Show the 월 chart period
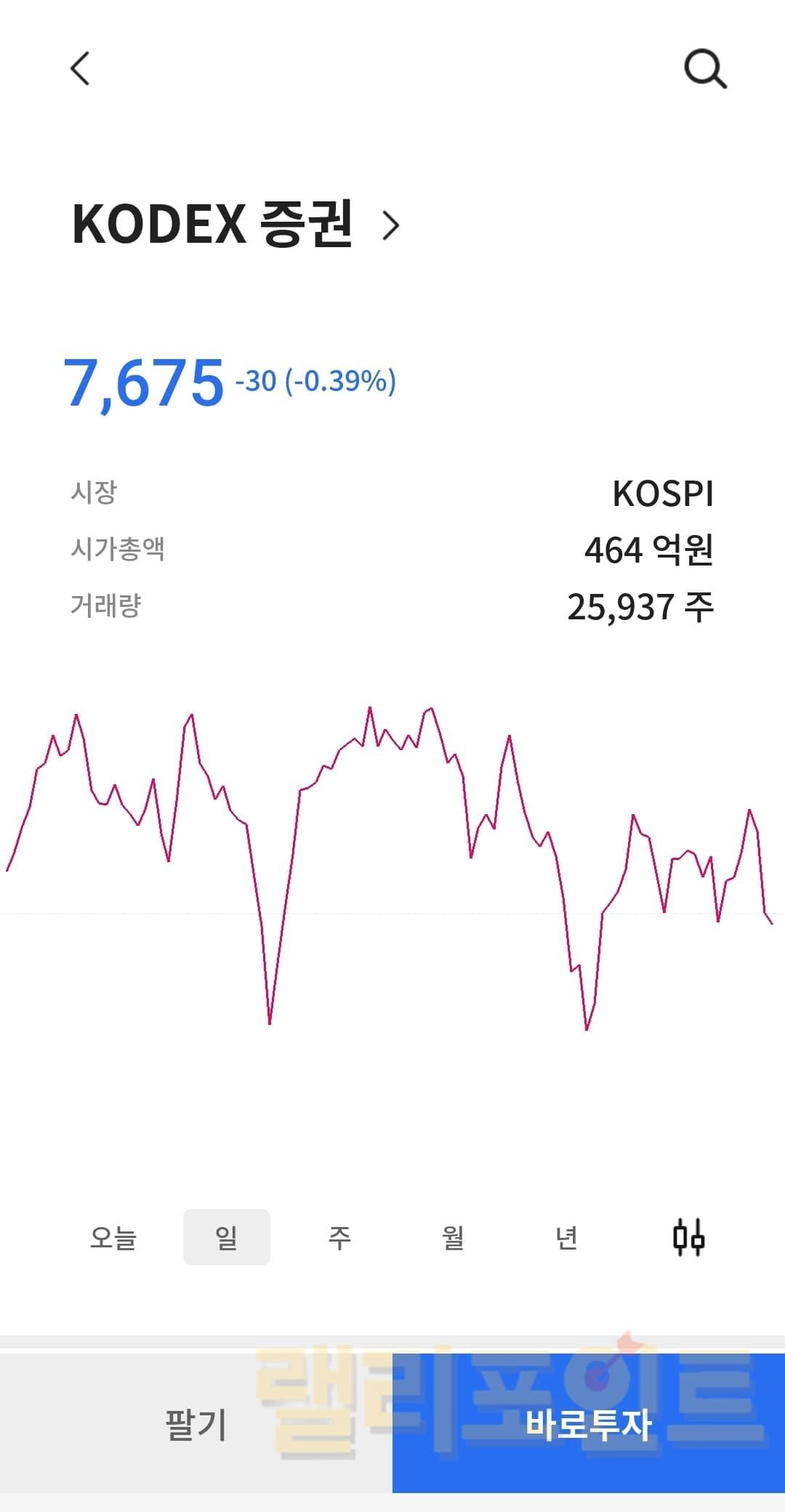The image size is (785, 1512). 453,1237
